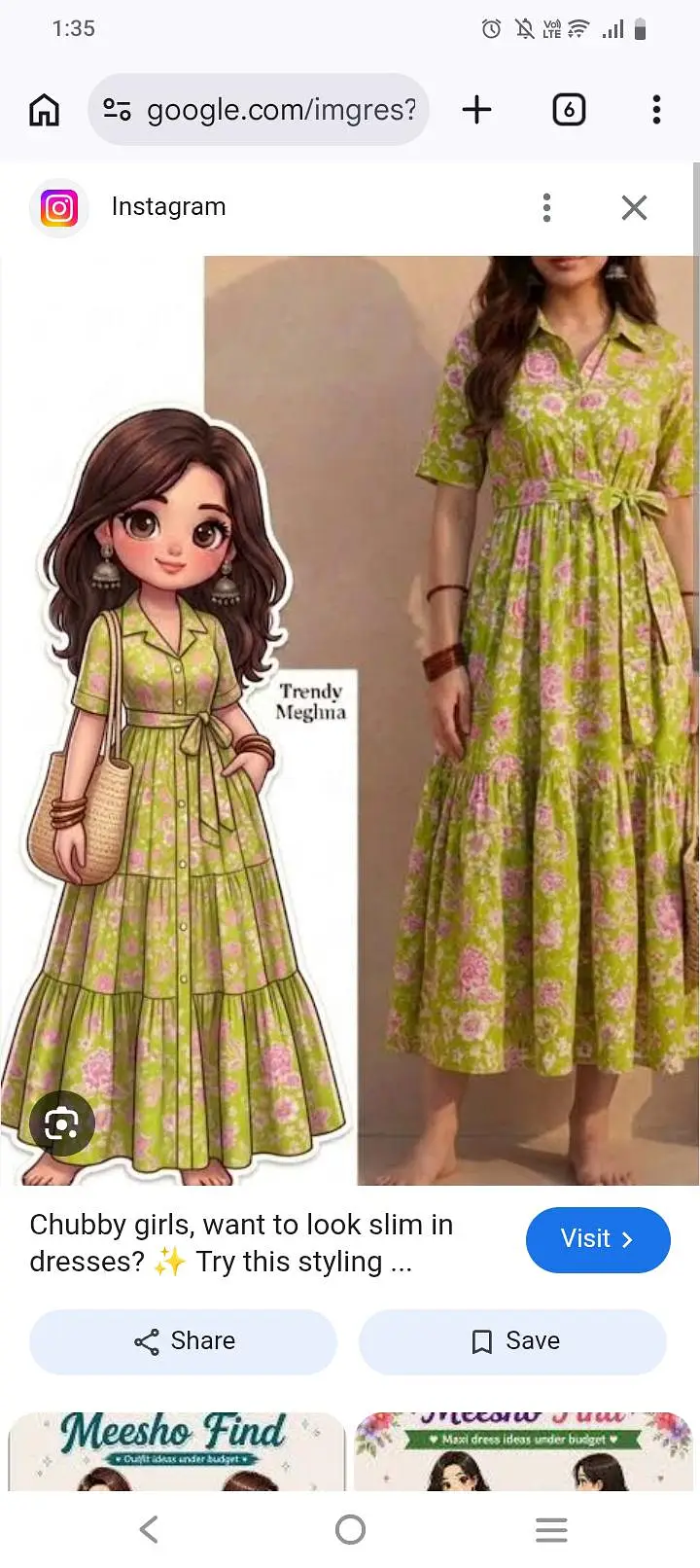Open the image result options menu
The width and height of the screenshot is (700, 1568).
tap(546, 207)
